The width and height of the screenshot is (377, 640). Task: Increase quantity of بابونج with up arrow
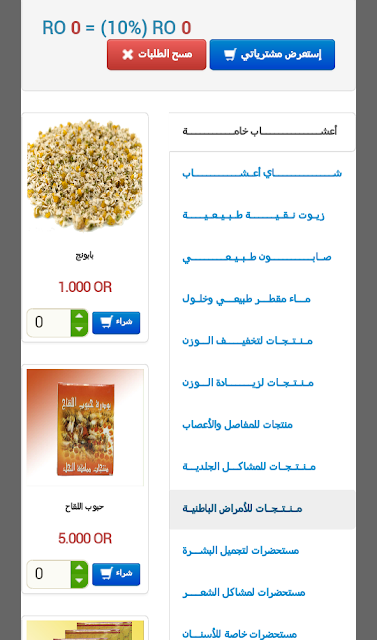79,316
